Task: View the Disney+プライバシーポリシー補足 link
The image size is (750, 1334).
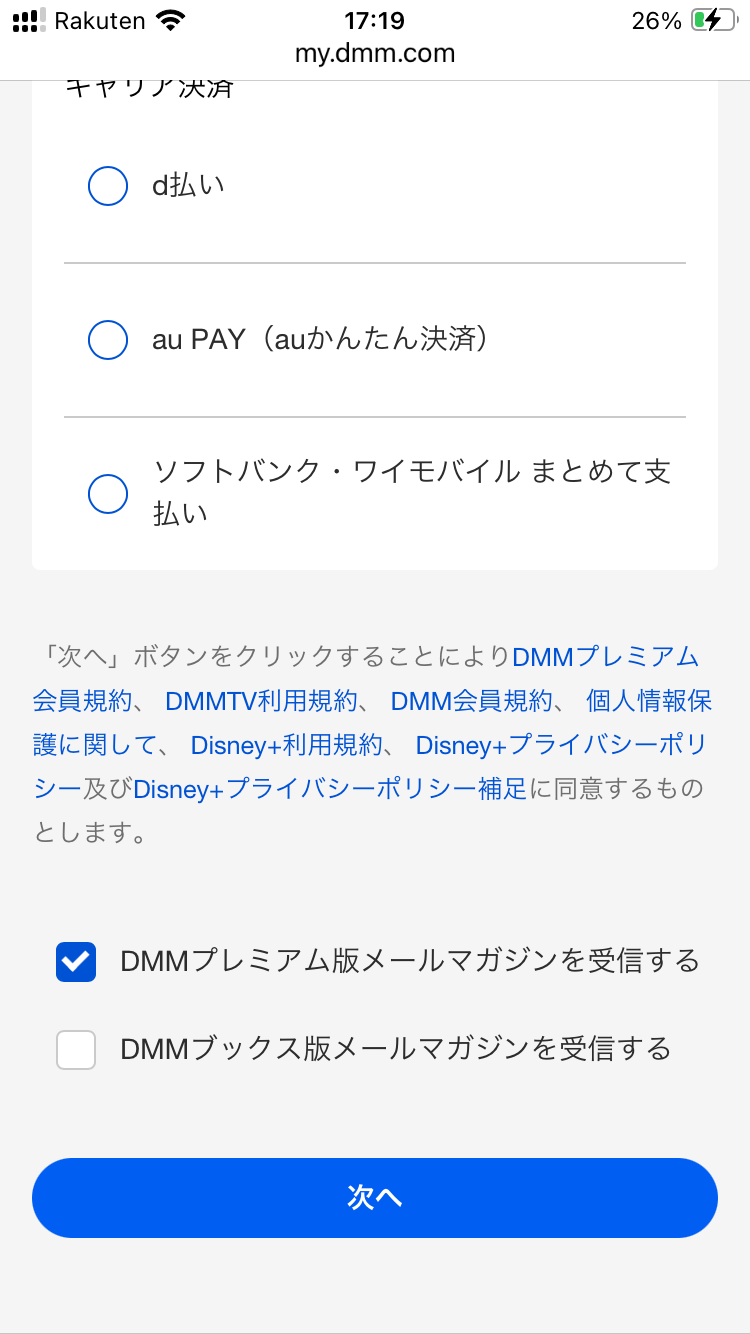Action: coord(330,789)
